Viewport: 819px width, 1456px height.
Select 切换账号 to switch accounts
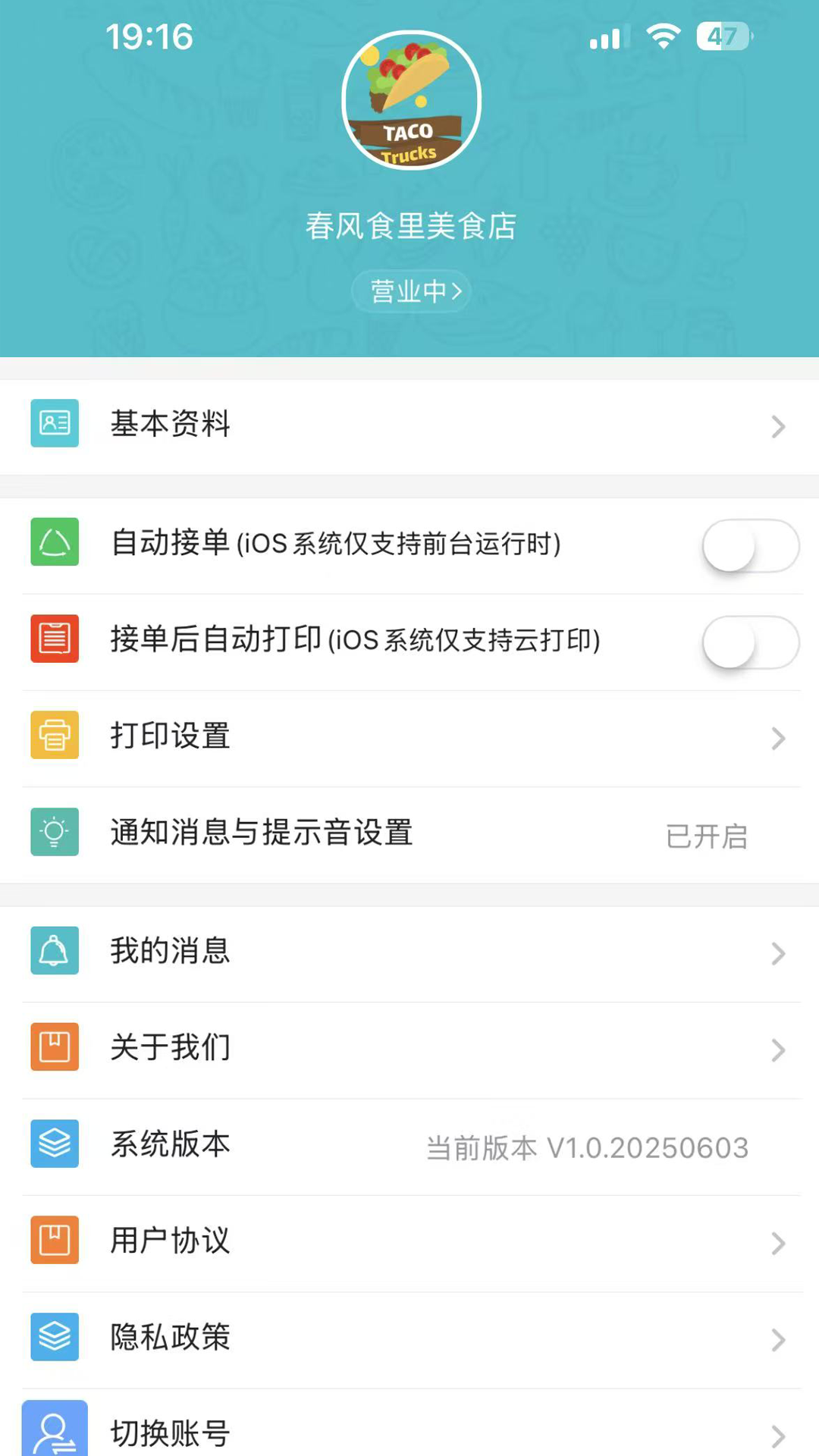pos(409,1432)
